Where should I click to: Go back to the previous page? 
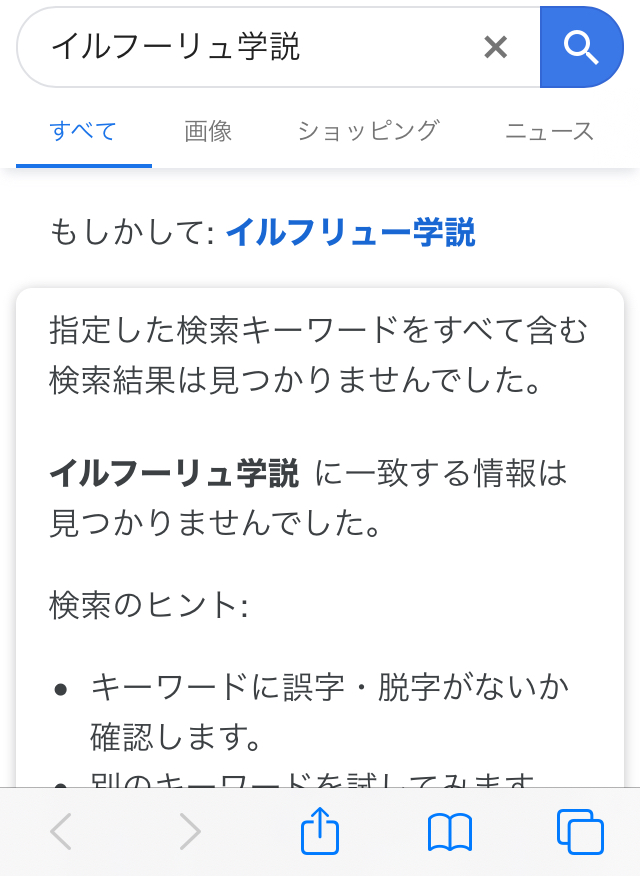61,832
